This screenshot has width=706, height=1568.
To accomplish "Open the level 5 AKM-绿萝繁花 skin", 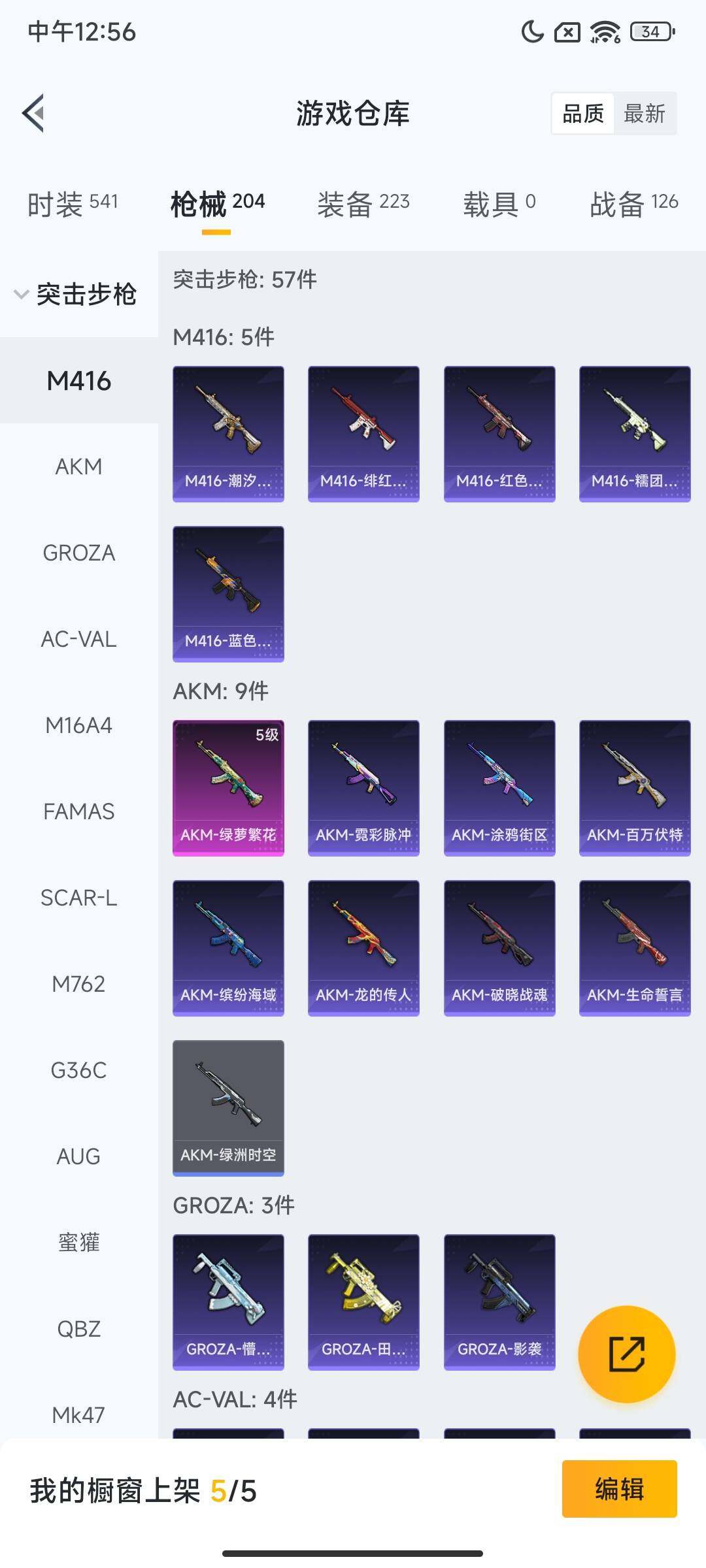I will pos(228,788).
